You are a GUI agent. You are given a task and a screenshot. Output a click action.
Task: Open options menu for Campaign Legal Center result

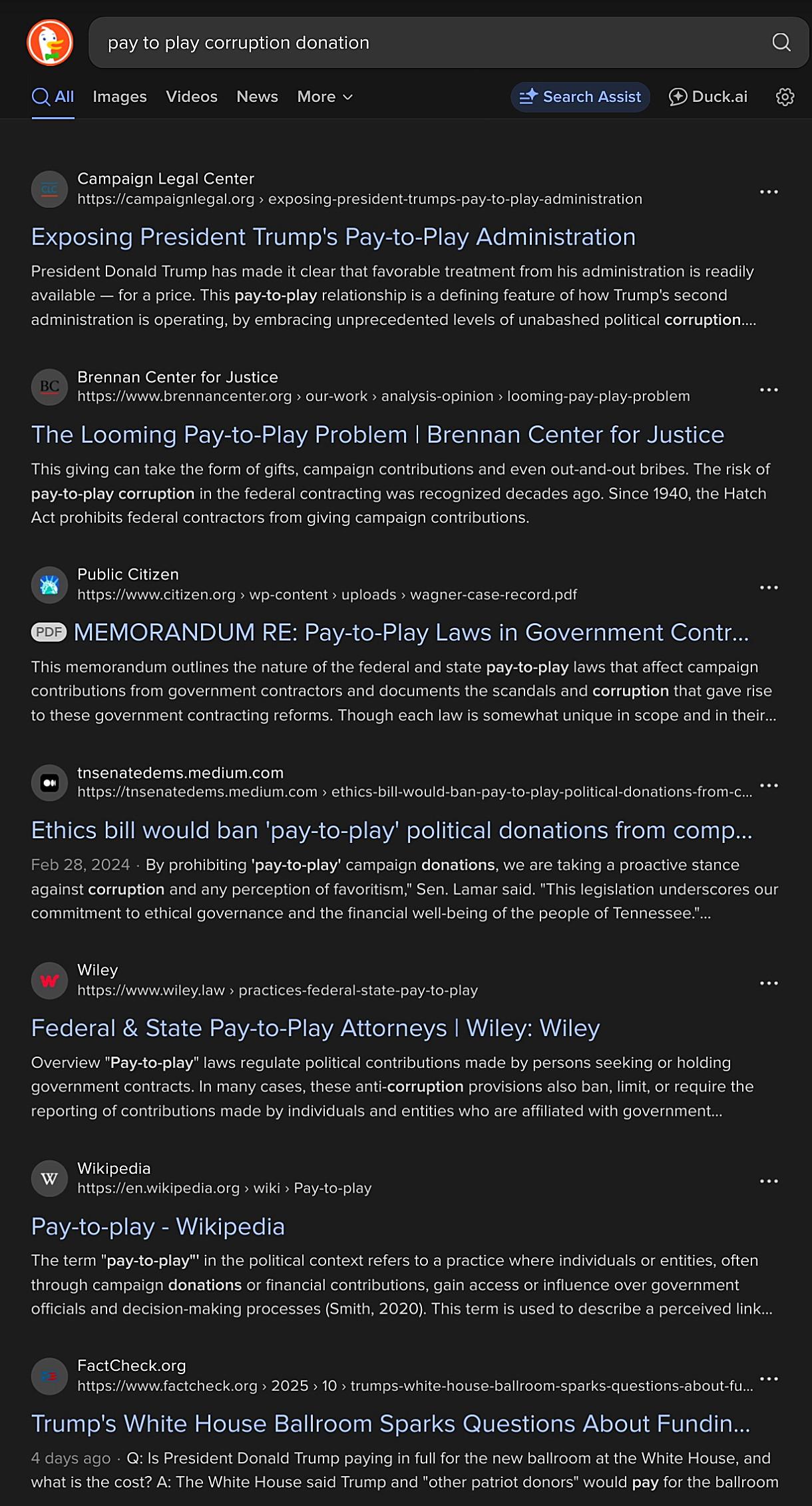click(x=769, y=192)
